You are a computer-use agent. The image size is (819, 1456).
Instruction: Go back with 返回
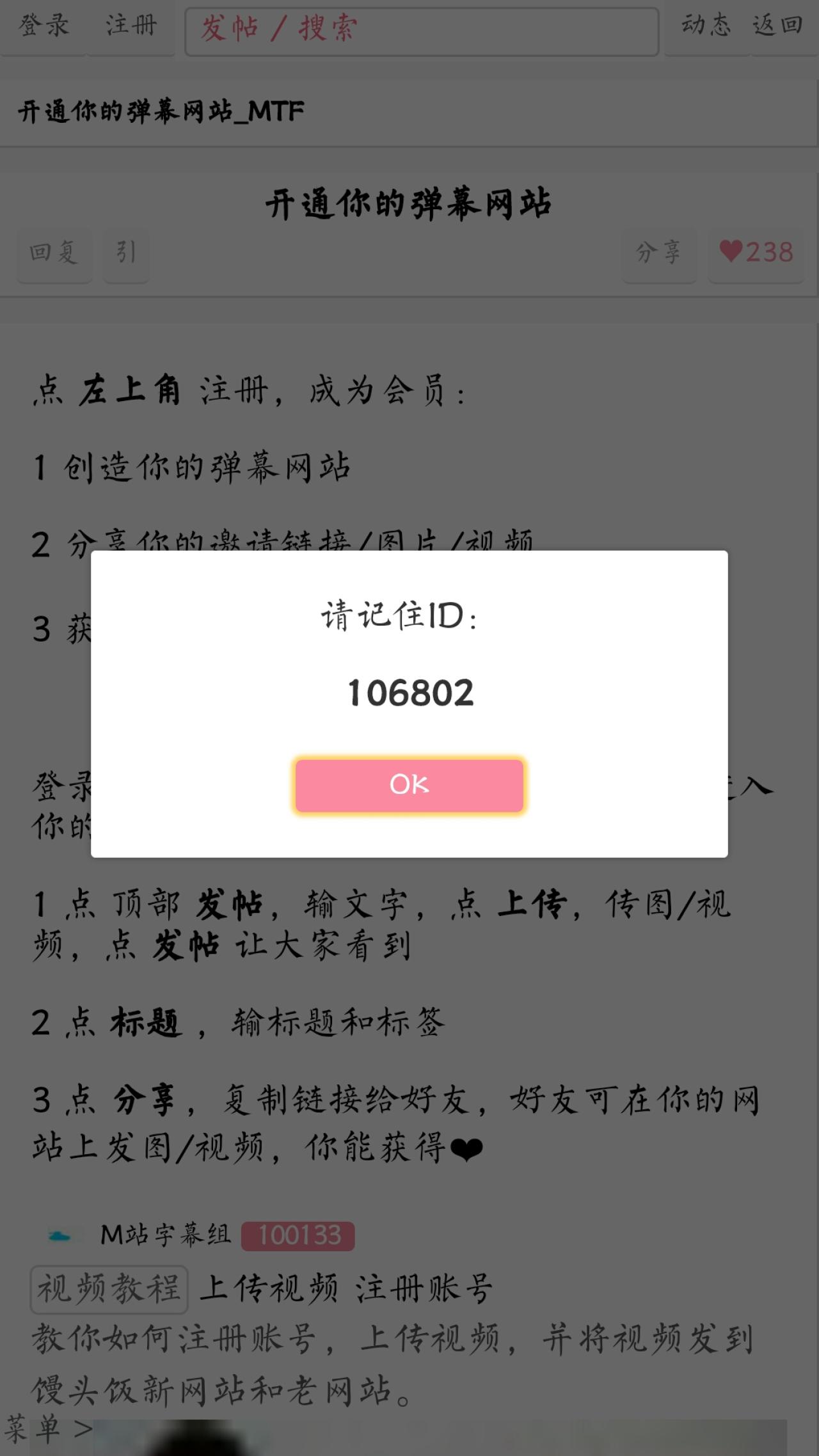pyautogui.click(x=777, y=27)
